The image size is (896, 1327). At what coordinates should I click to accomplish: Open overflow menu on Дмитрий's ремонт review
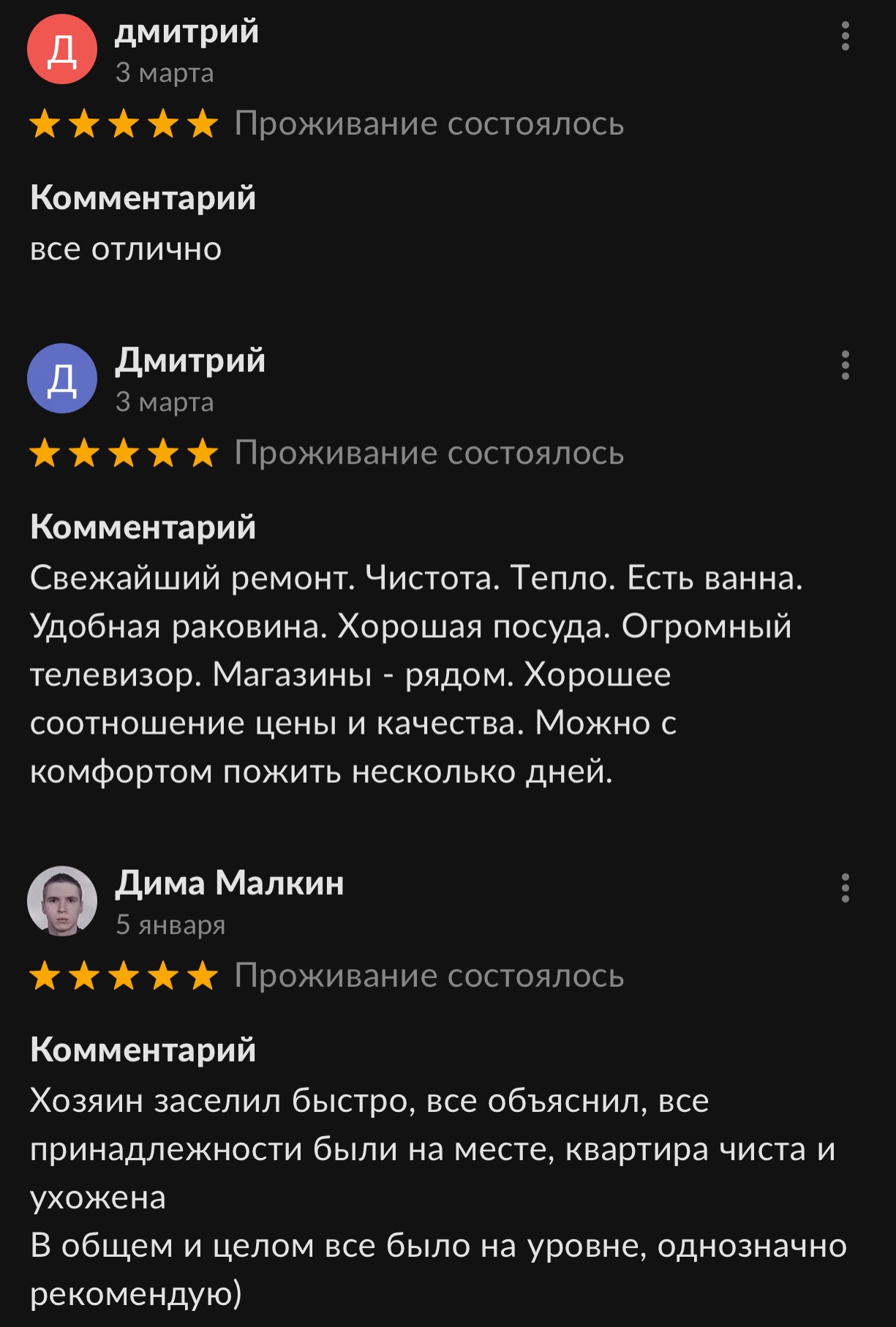click(x=845, y=365)
